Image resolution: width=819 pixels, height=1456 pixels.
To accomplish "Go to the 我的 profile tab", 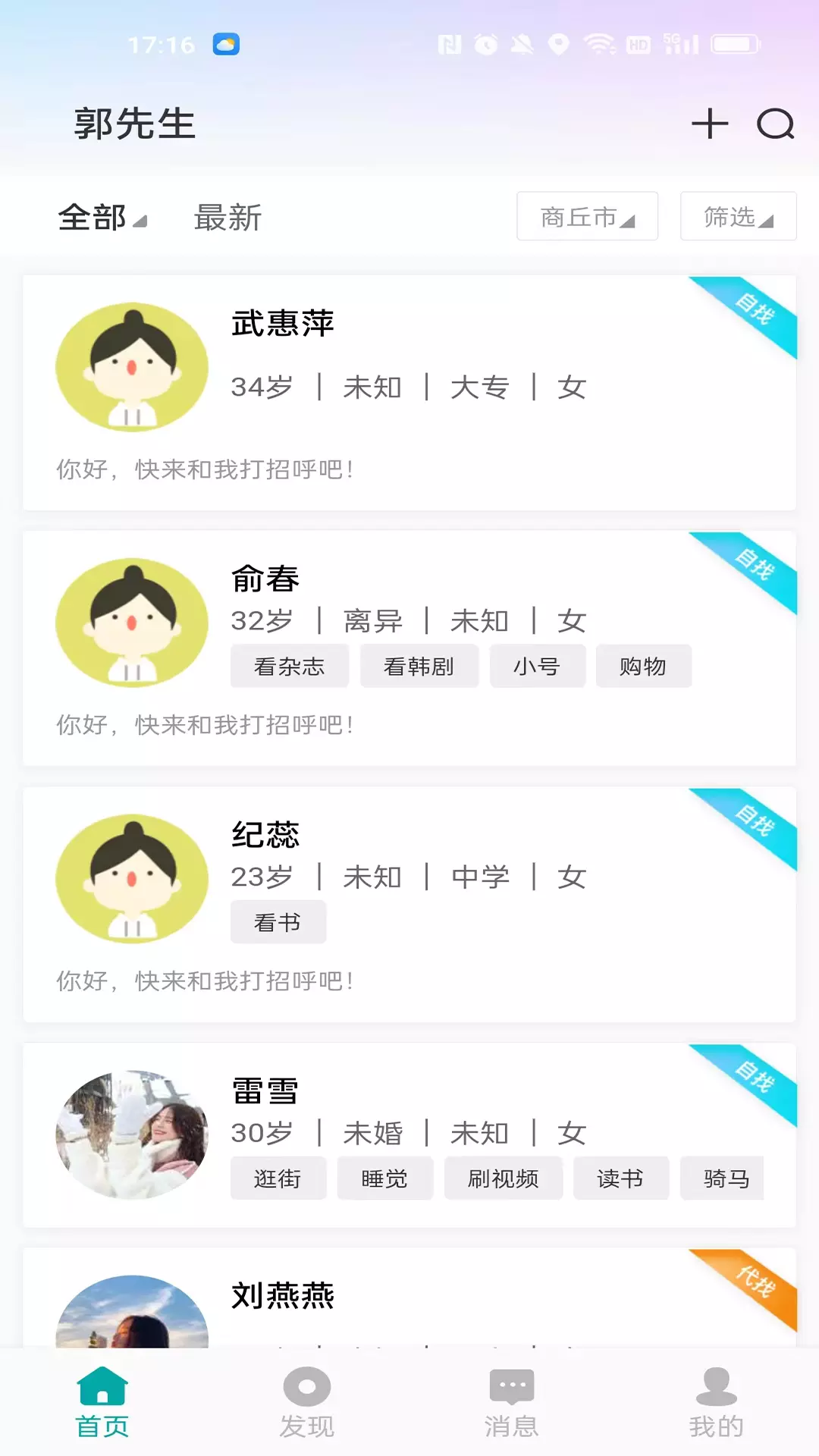I will [x=717, y=1403].
